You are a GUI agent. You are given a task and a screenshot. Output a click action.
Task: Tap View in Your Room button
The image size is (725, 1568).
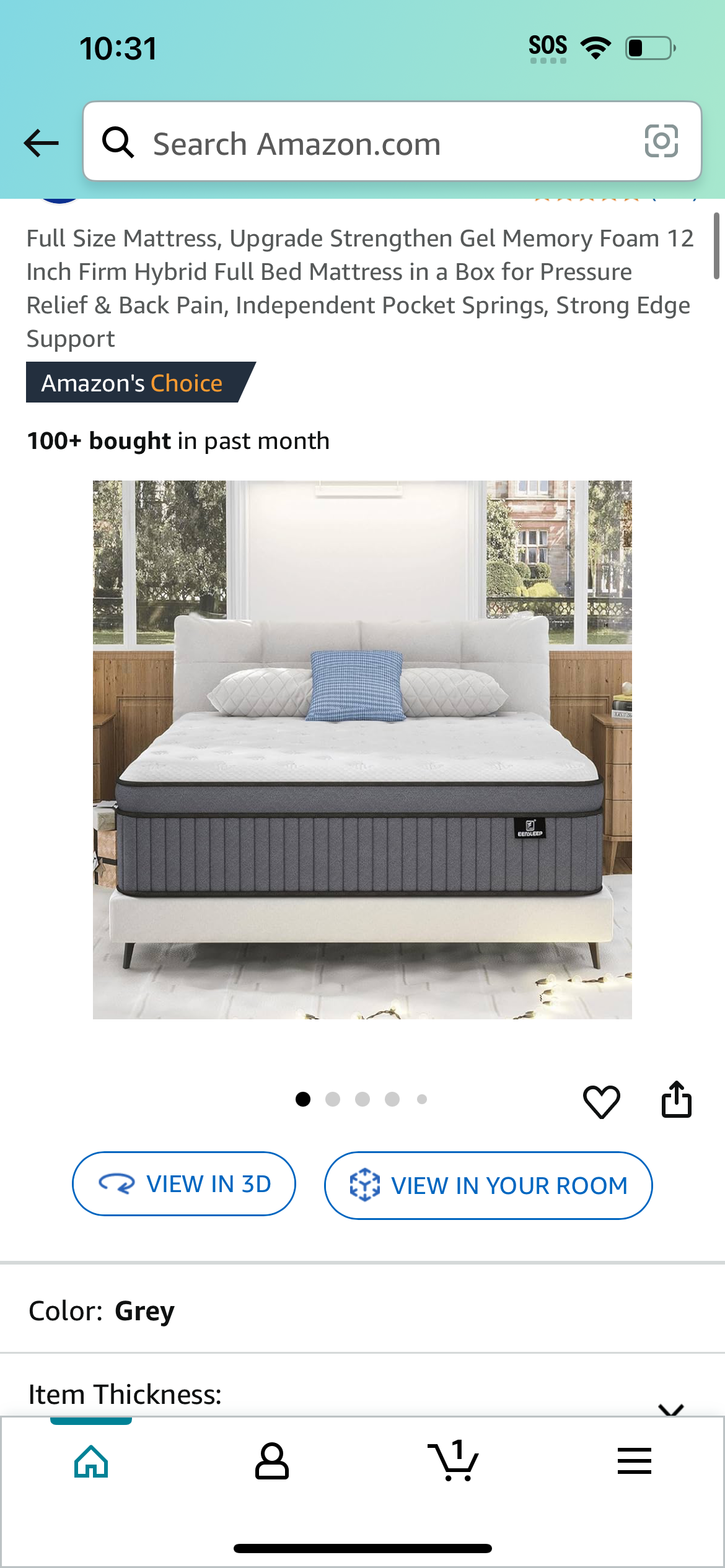pos(488,1185)
